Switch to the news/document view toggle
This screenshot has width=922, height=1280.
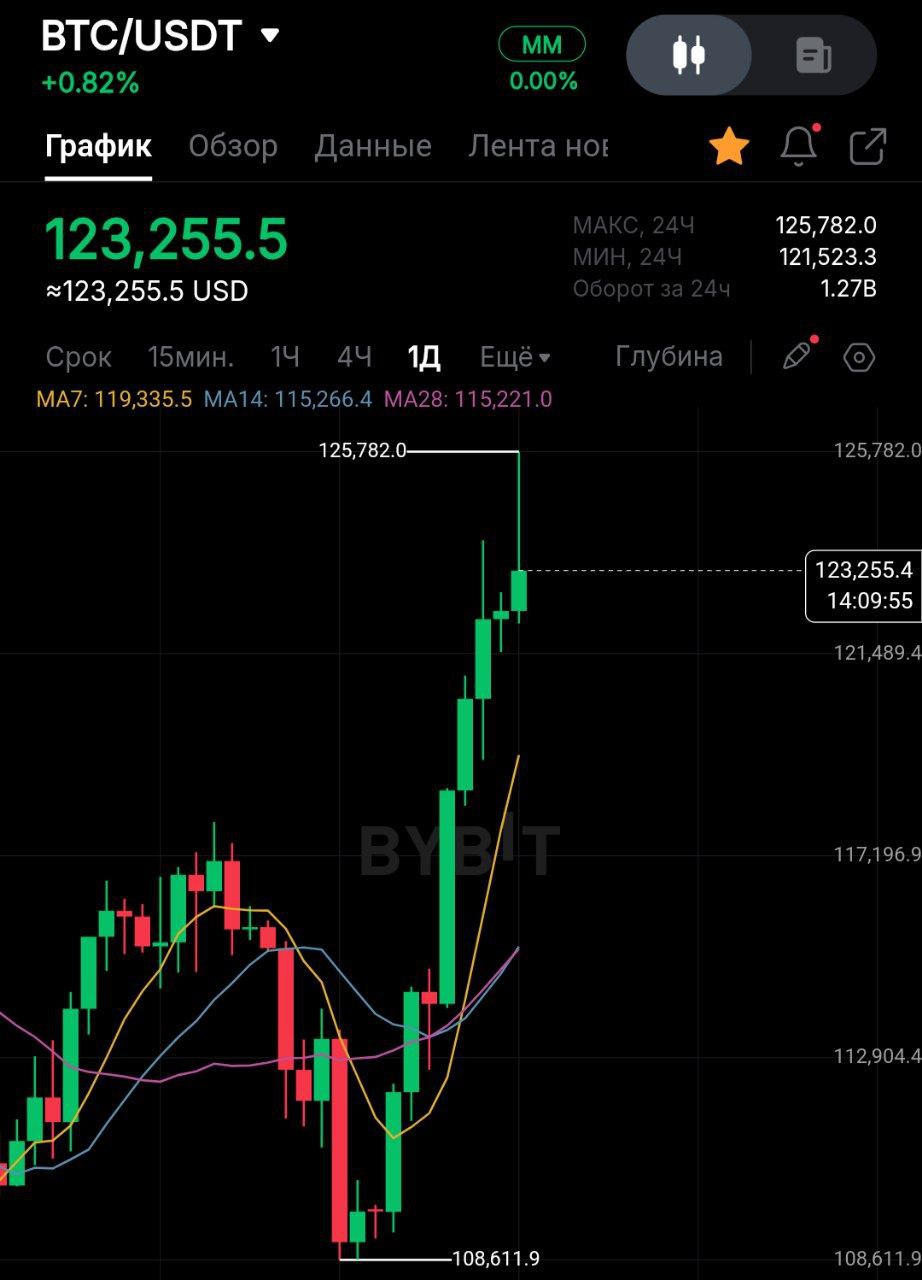[813, 55]
